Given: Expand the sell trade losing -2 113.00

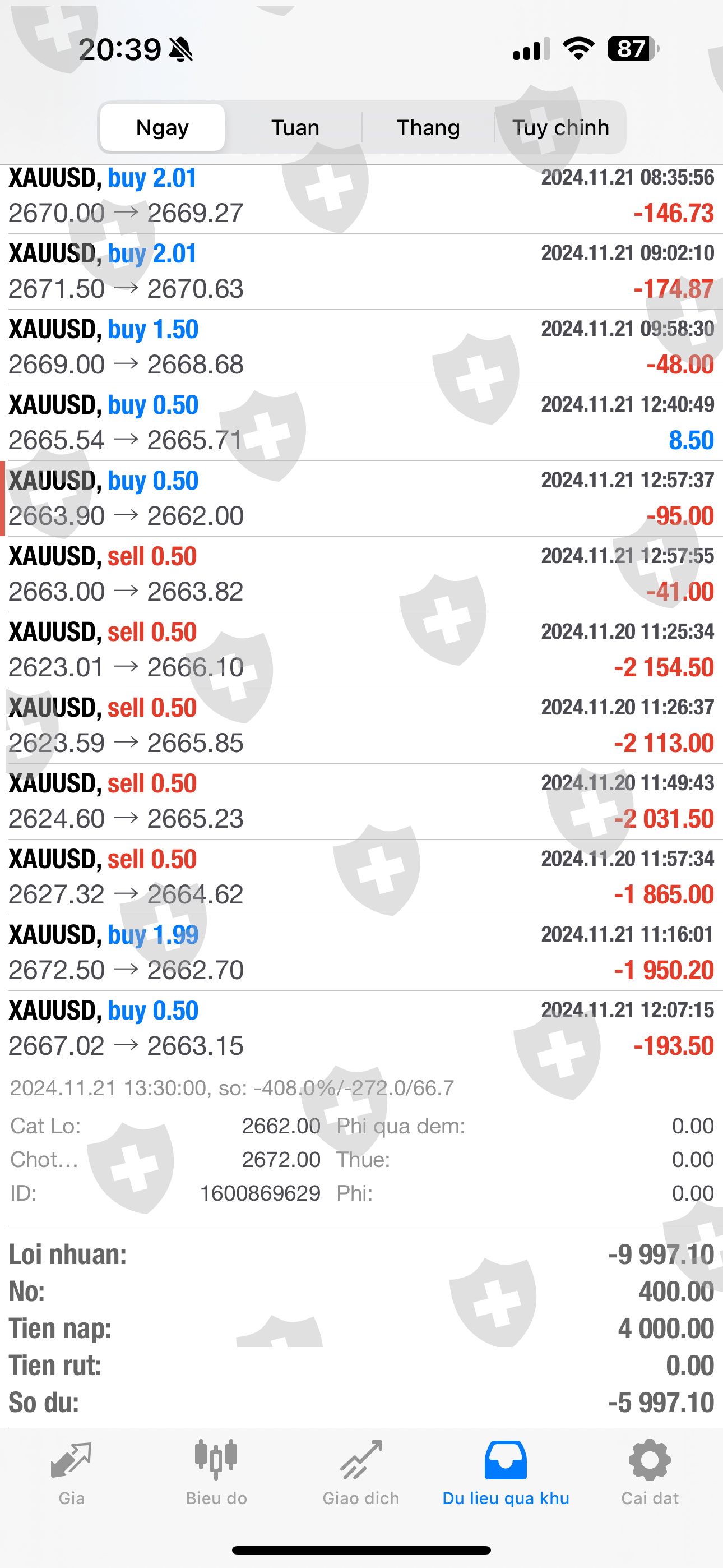Looking at the screenshot, I should click(361, 726).
